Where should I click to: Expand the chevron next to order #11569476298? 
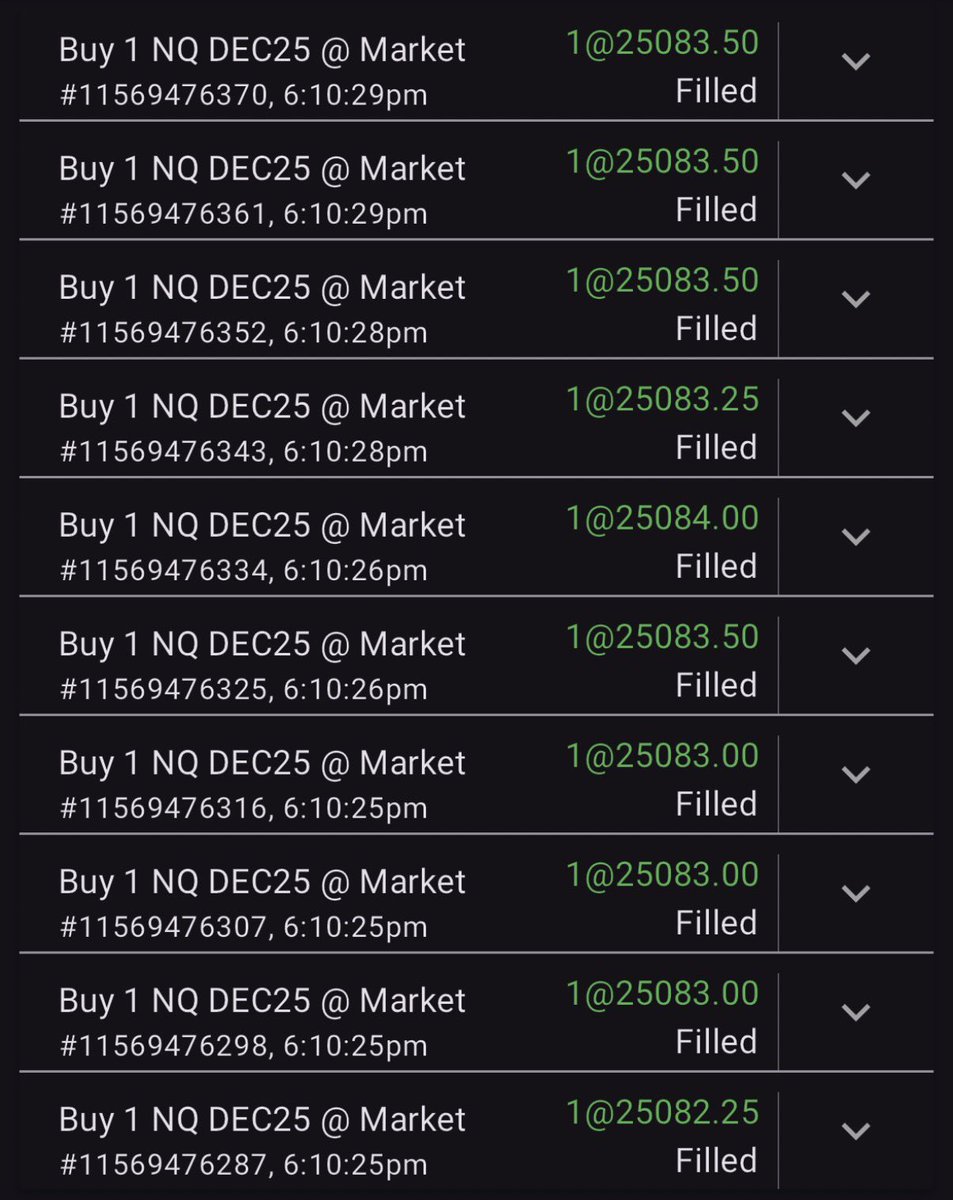point(856,1013)
